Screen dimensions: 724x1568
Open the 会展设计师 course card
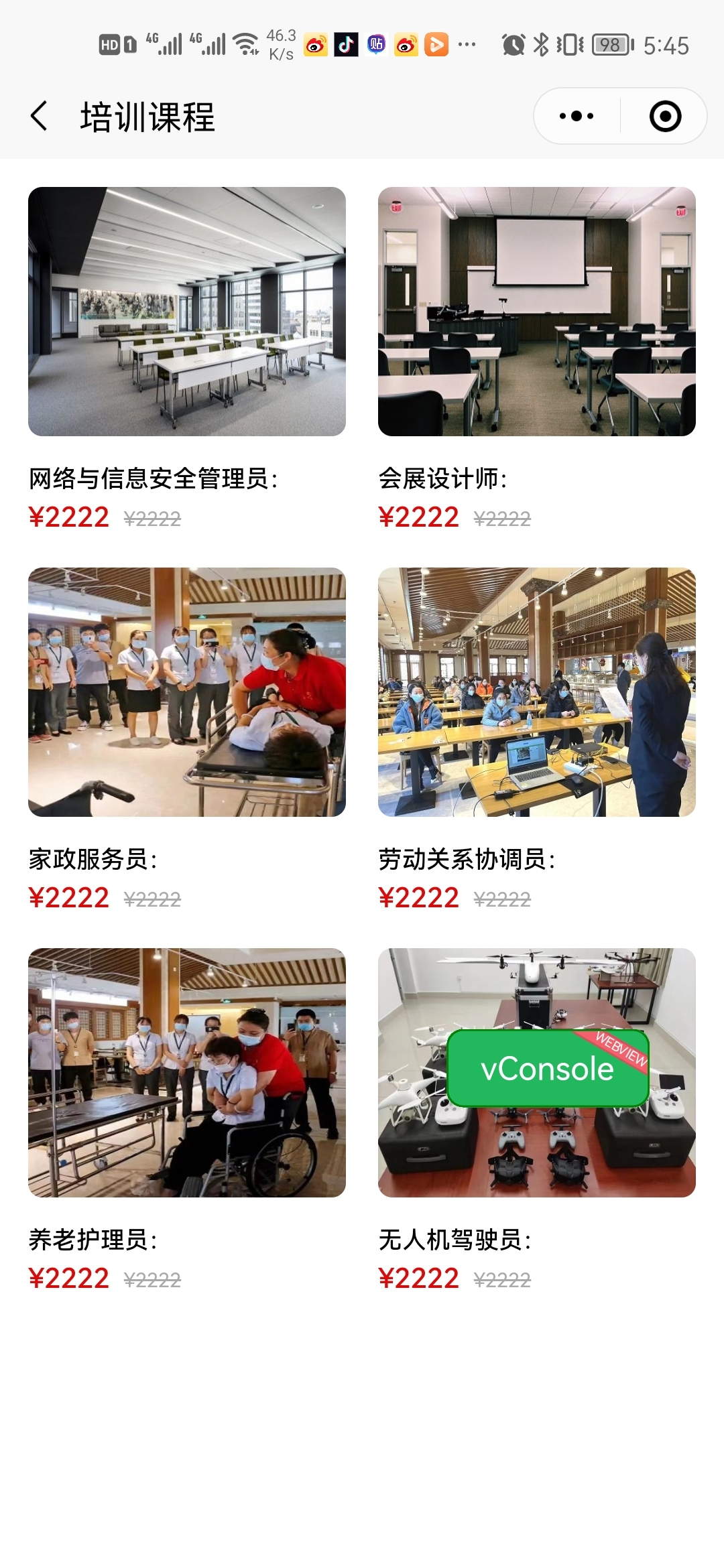pyautogui.click(x=536, y=312)
